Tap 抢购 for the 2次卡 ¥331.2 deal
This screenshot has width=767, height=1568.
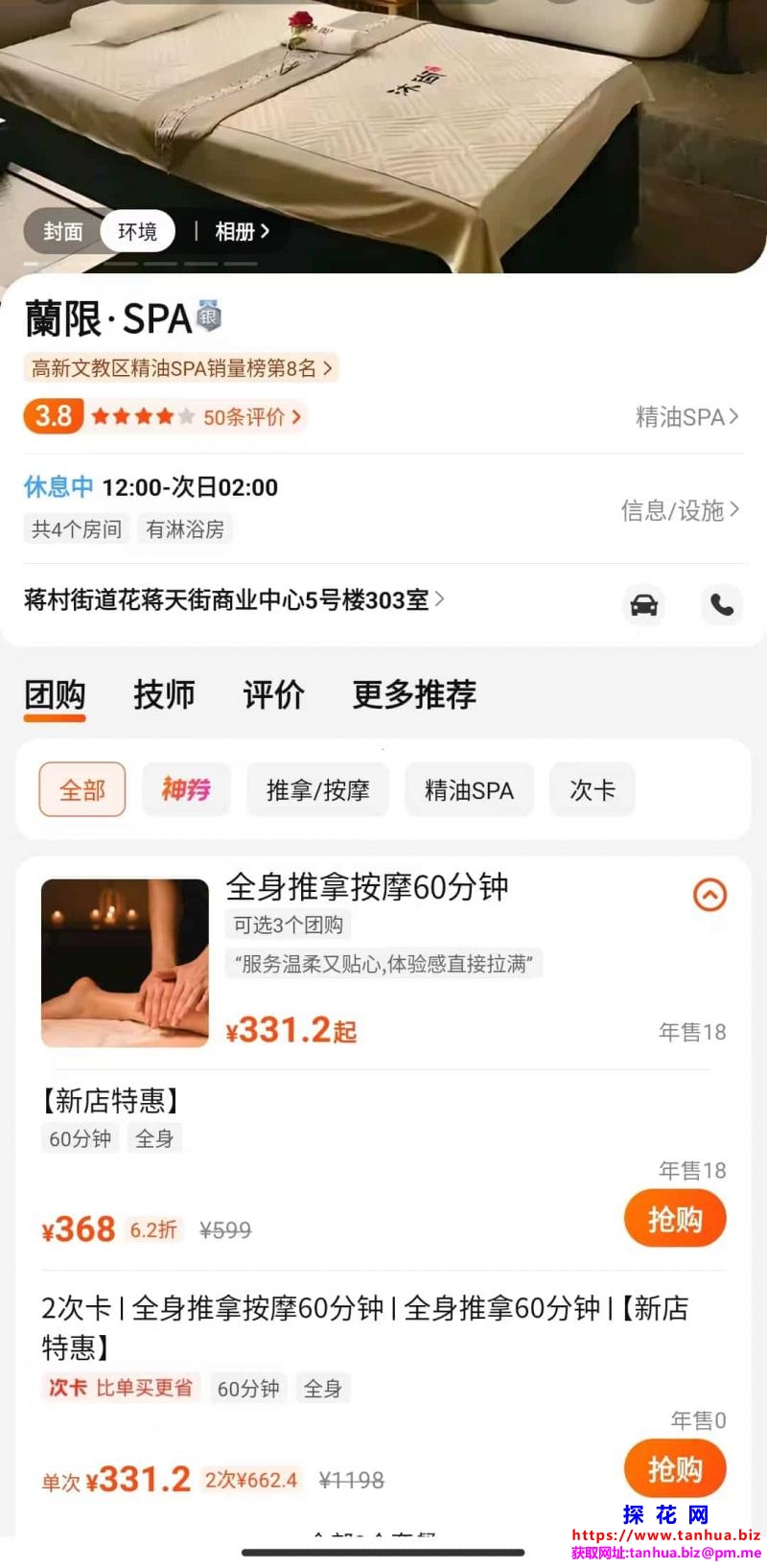coord(675,1468)
